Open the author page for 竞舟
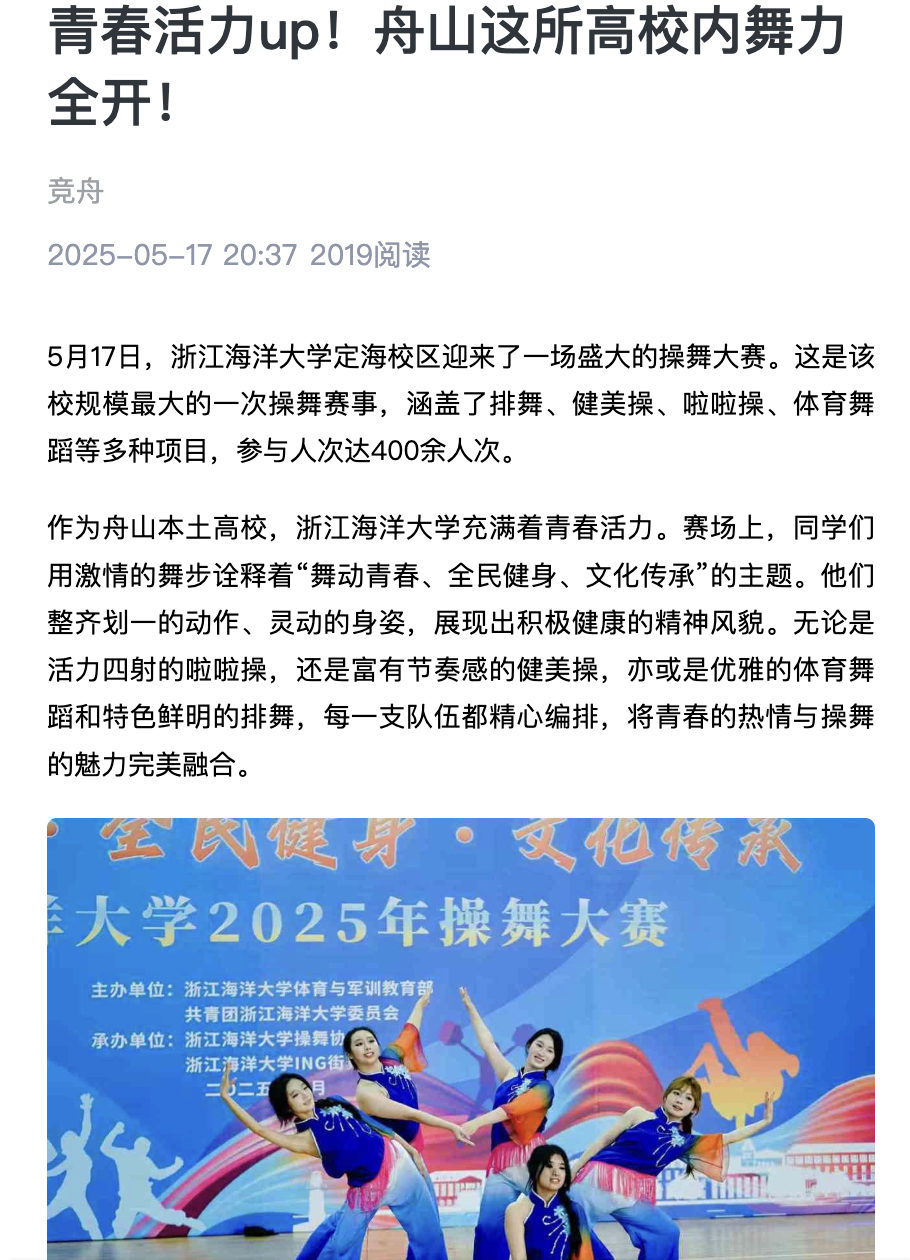Screen dimensions: 910x1260 (75, 191)
